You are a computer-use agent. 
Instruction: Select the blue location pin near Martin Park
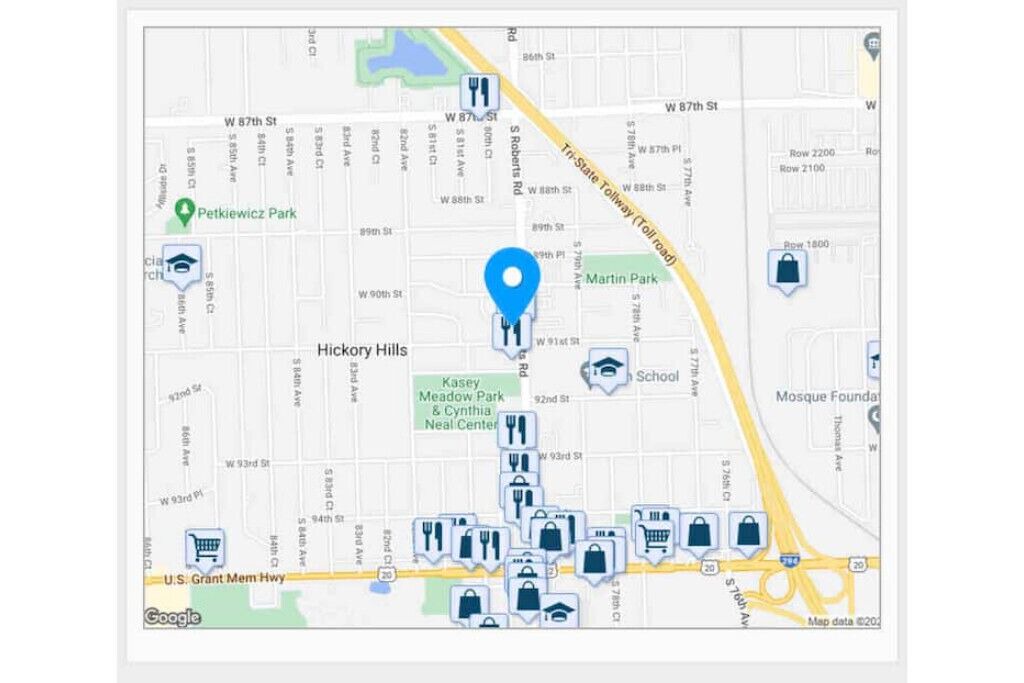click(x=512, y=278)
